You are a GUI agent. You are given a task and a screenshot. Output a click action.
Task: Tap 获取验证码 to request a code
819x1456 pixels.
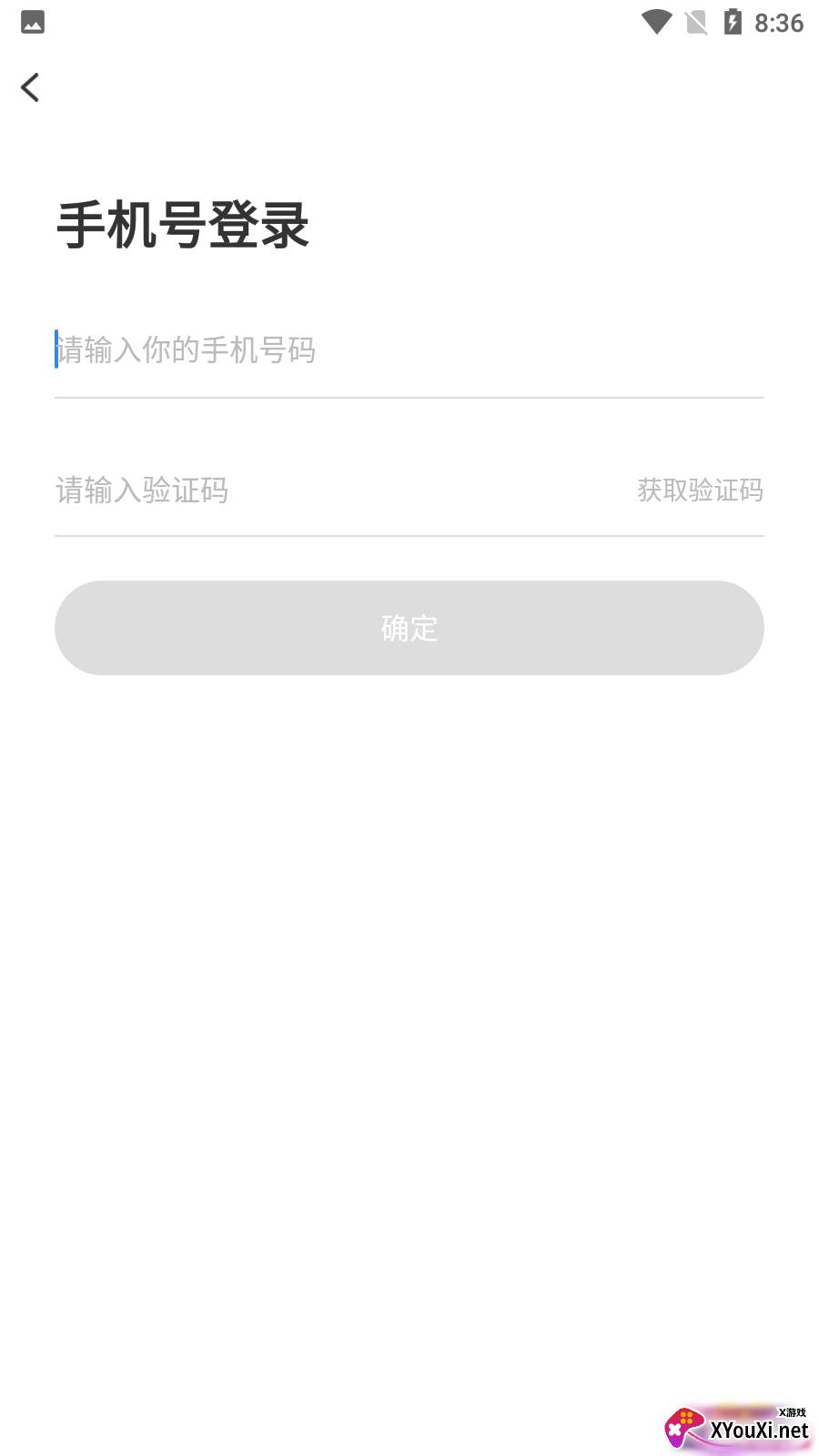click(x=700, y=490)
